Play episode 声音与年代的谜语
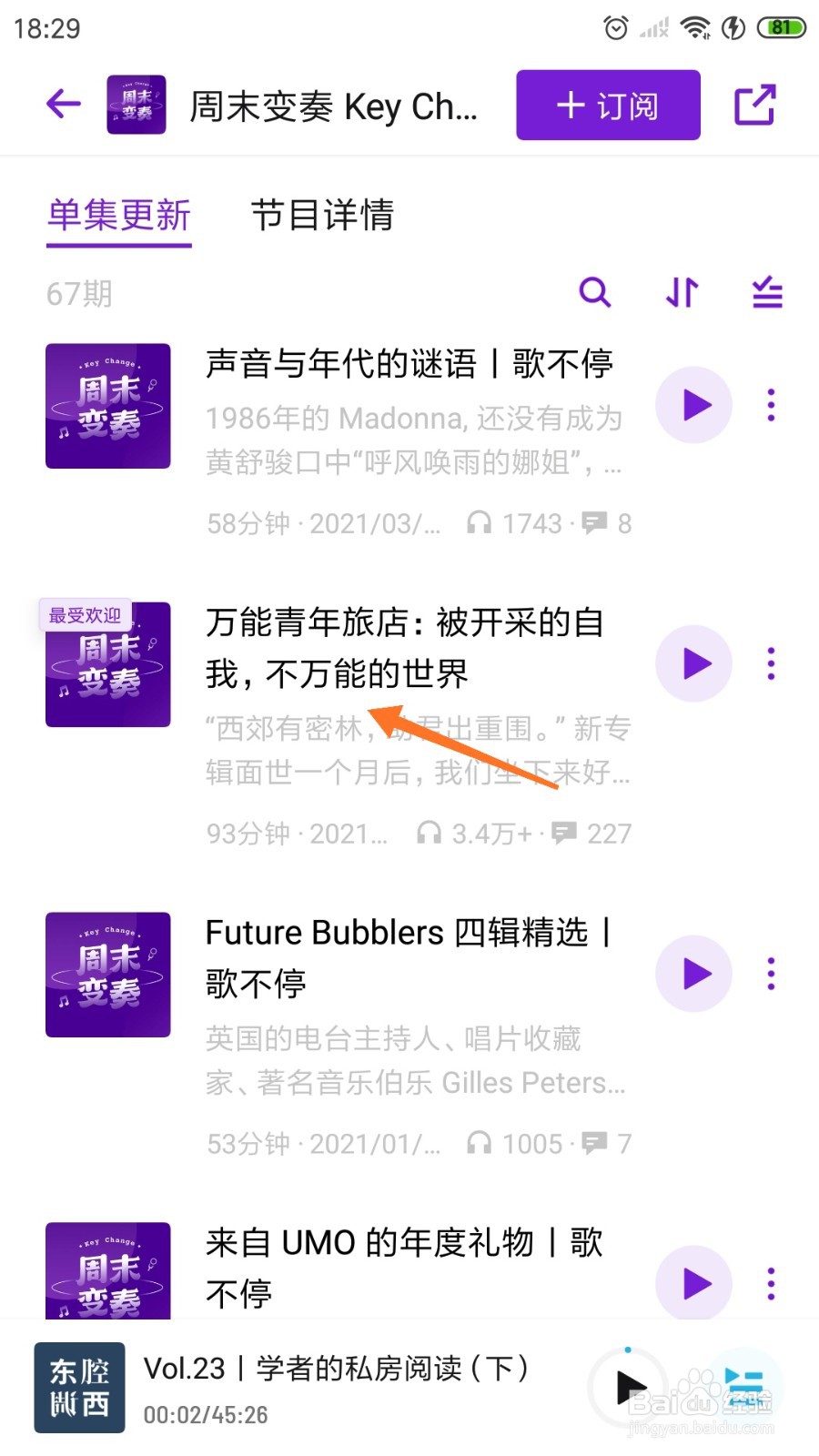 pyautogui.click(x=694, y=405)
